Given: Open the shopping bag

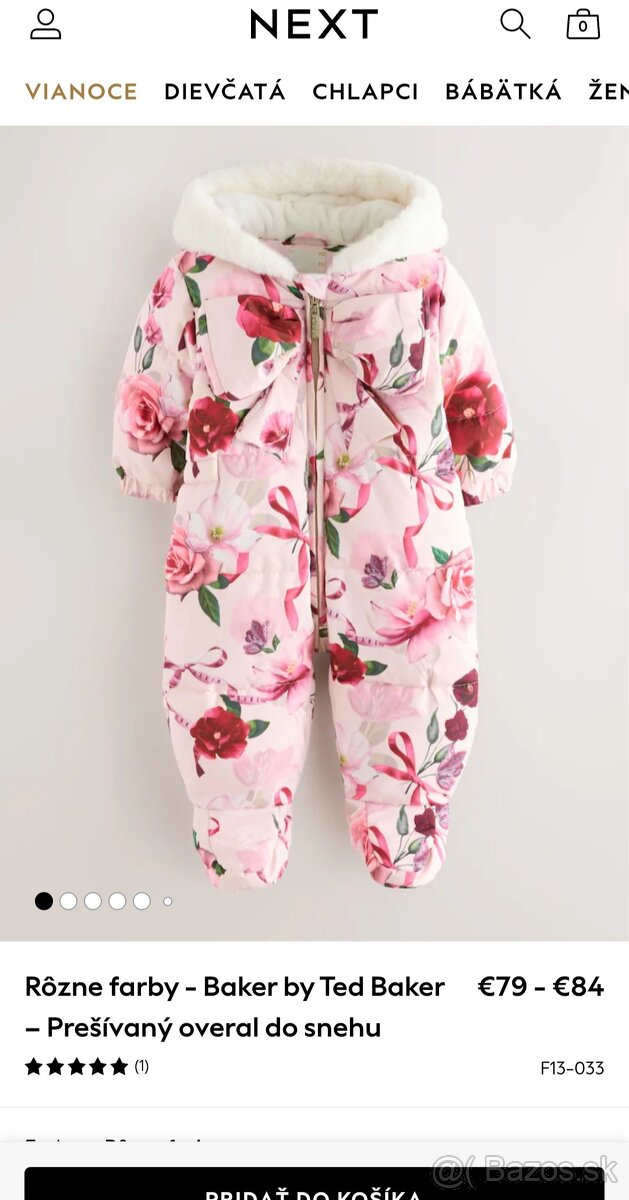Looking at the screenshot, I should tap(583, 24).
